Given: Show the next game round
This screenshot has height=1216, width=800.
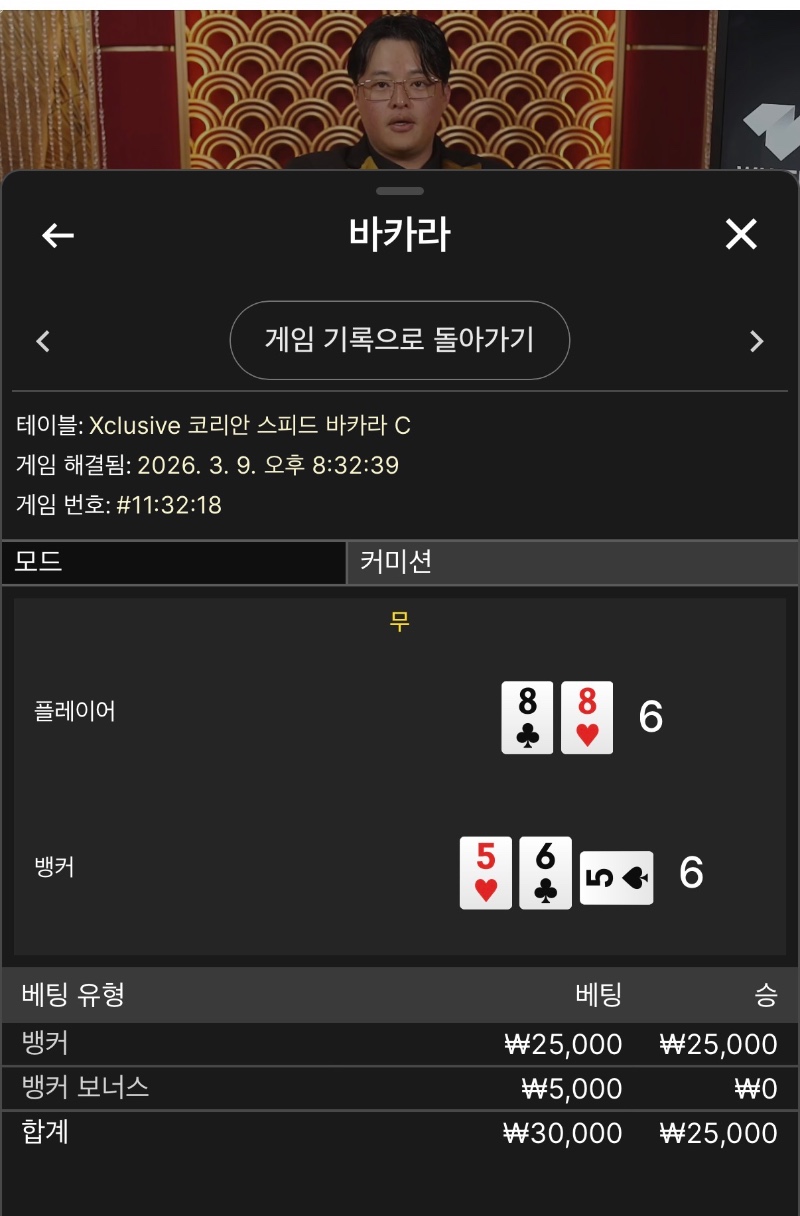Looking at the screenshot, I should click(x=756, y=342).
